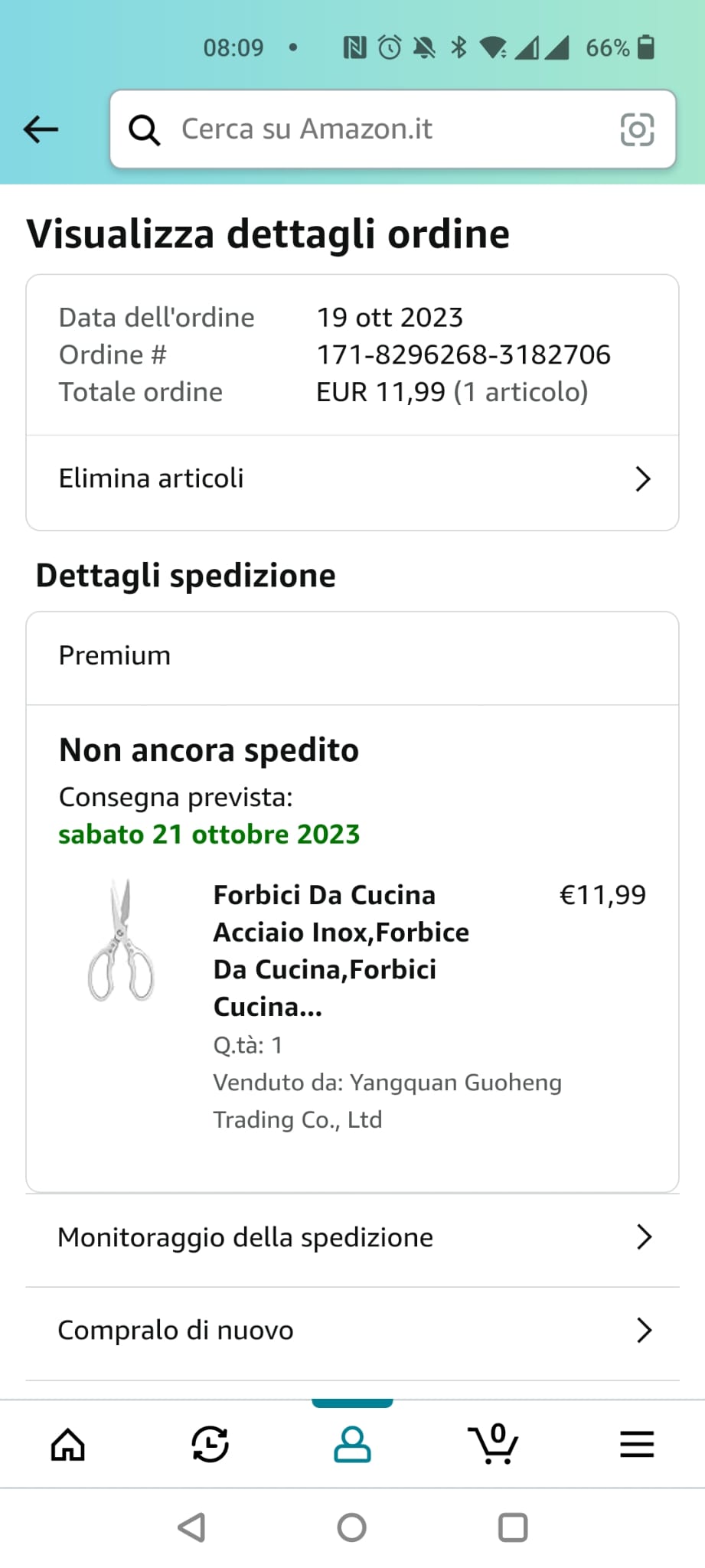Open Elimina articoli
Screen dimensions: 705x1568
point(352,479)
